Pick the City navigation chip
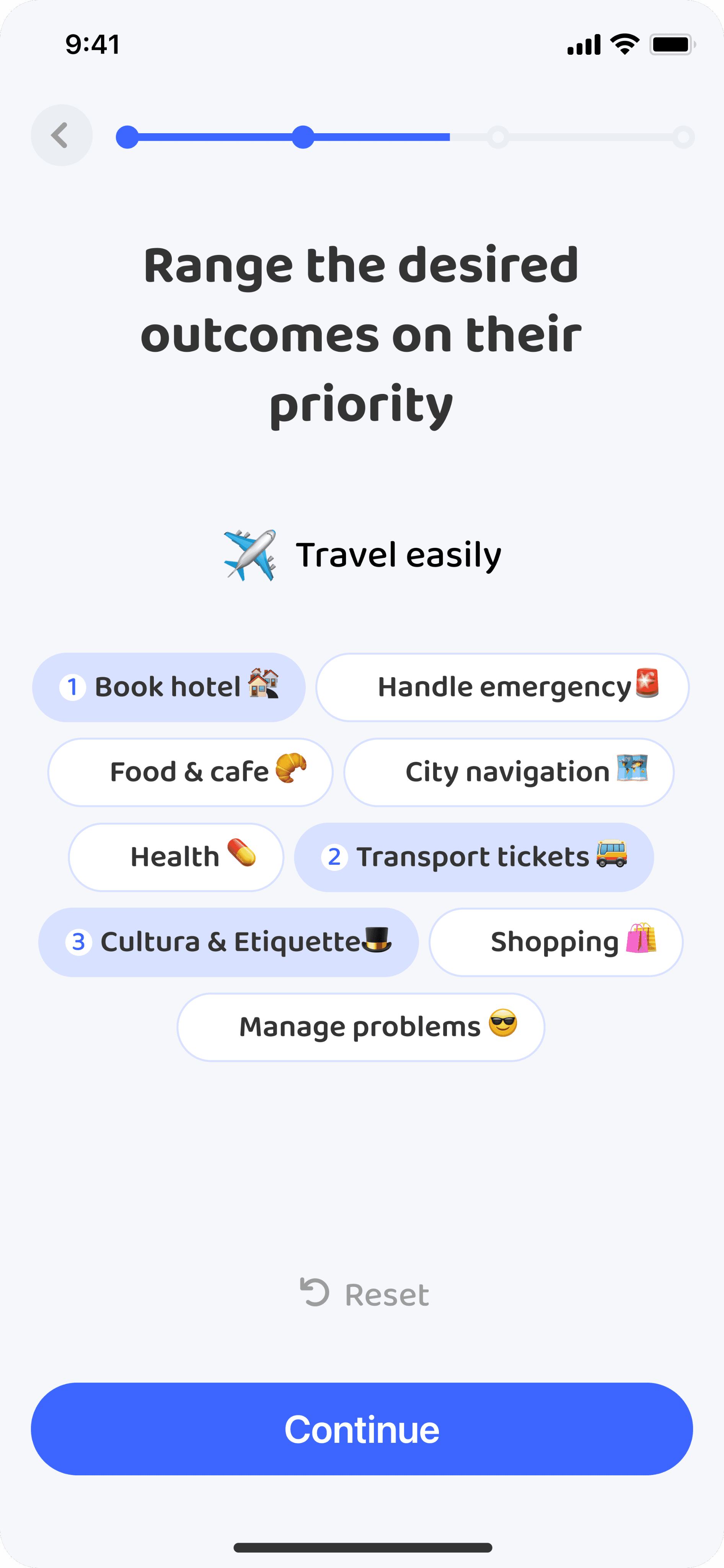Screen dimensions: 724x1568 pos(509,772)
